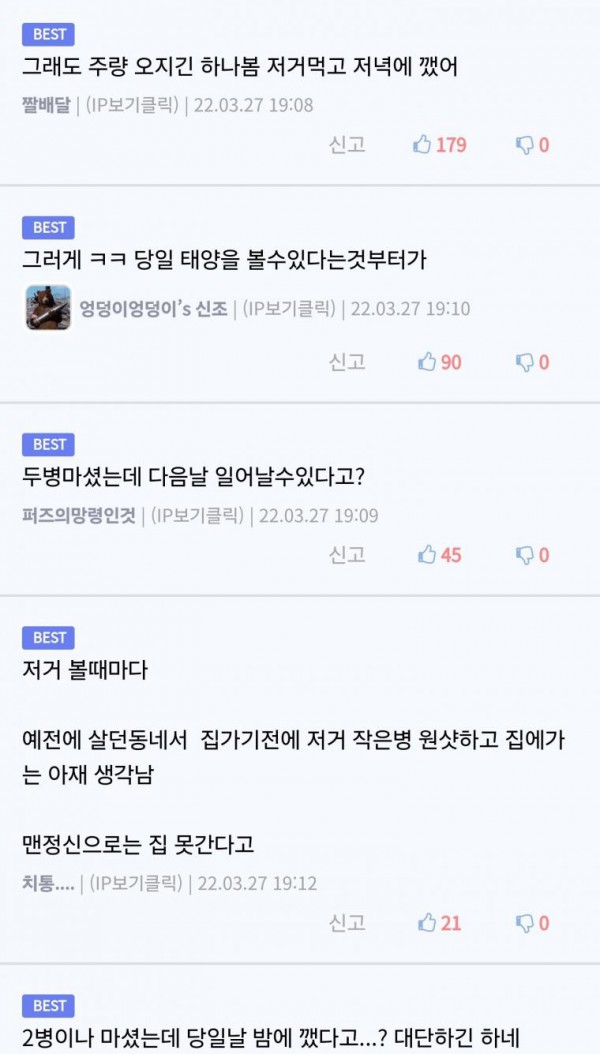Downvote 치통....'s comment

click(x=532, y=923)
